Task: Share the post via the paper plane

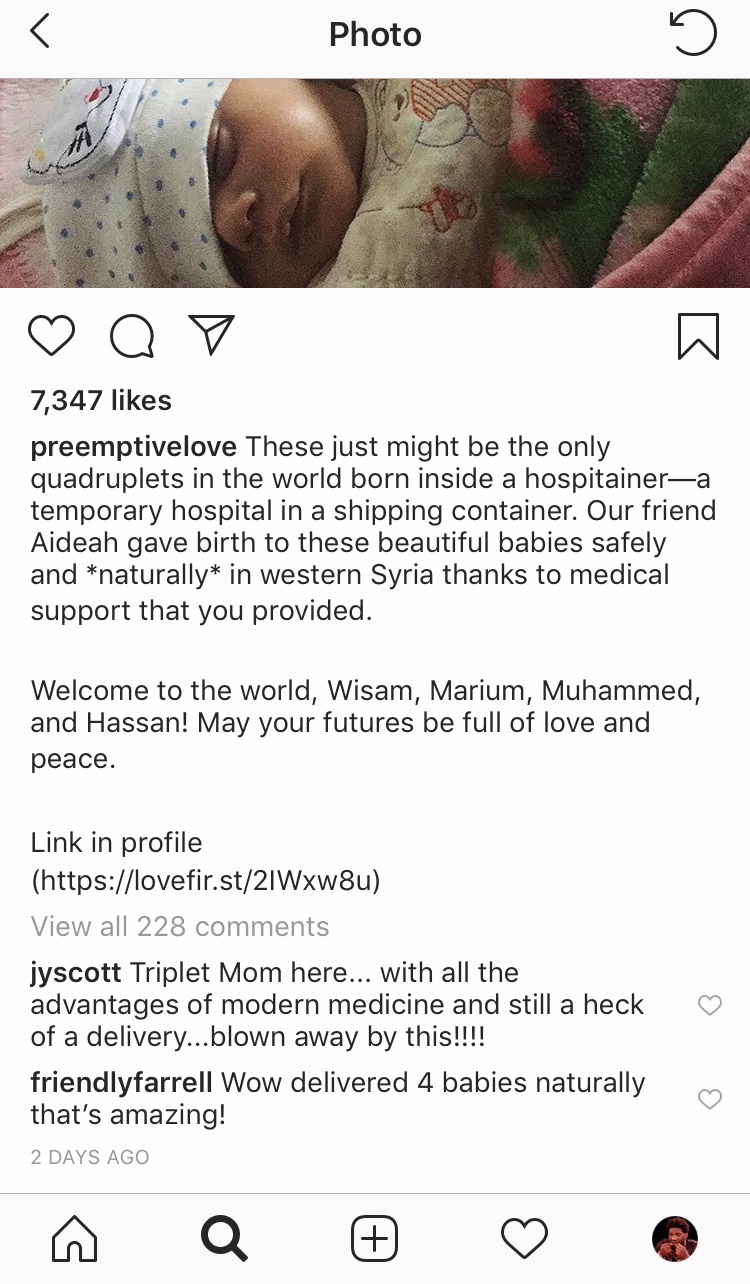Action: pyautogui.click(x=211, y=335)
